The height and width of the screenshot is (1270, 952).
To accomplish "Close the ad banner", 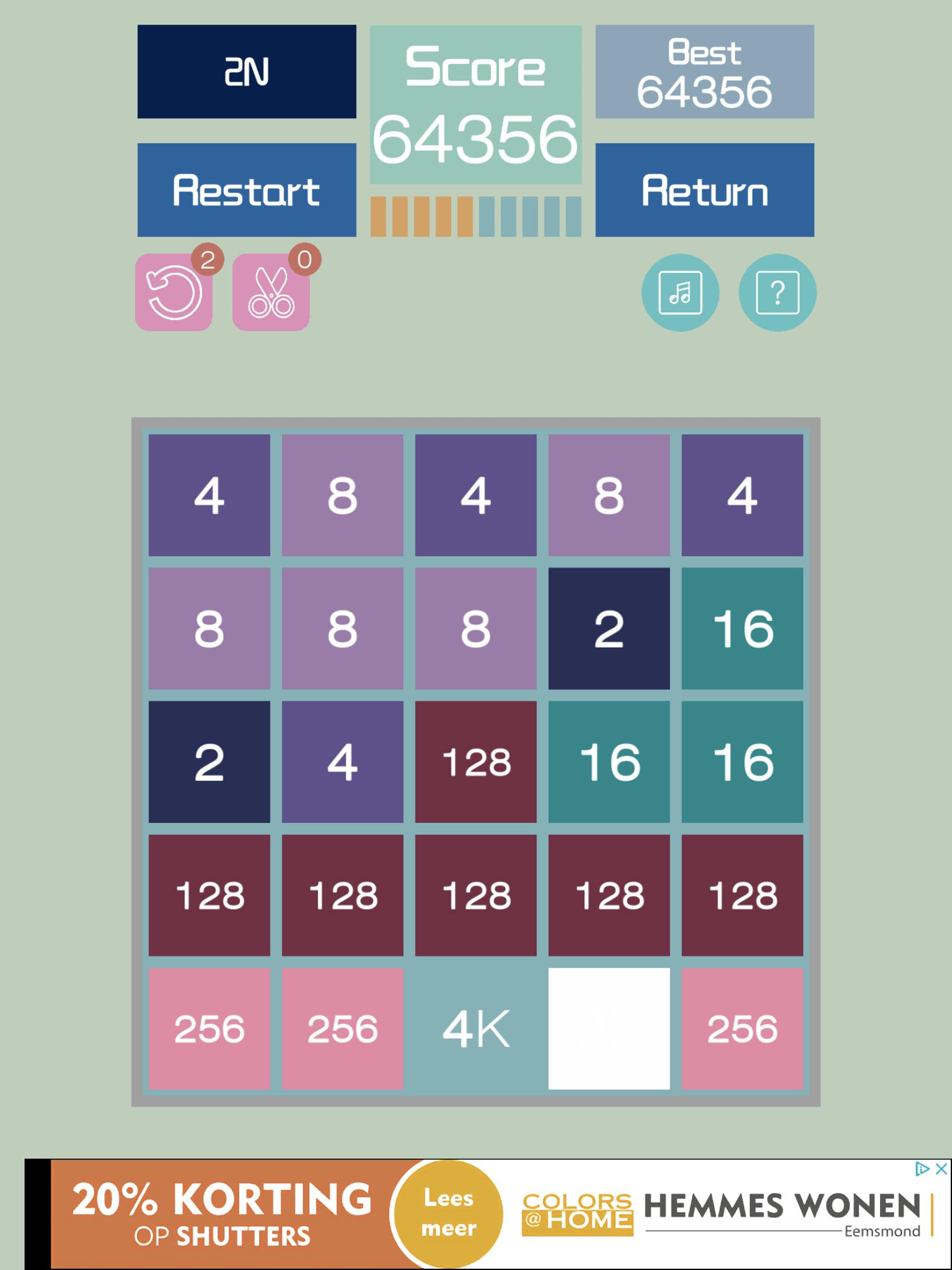I will [941, 1169].
